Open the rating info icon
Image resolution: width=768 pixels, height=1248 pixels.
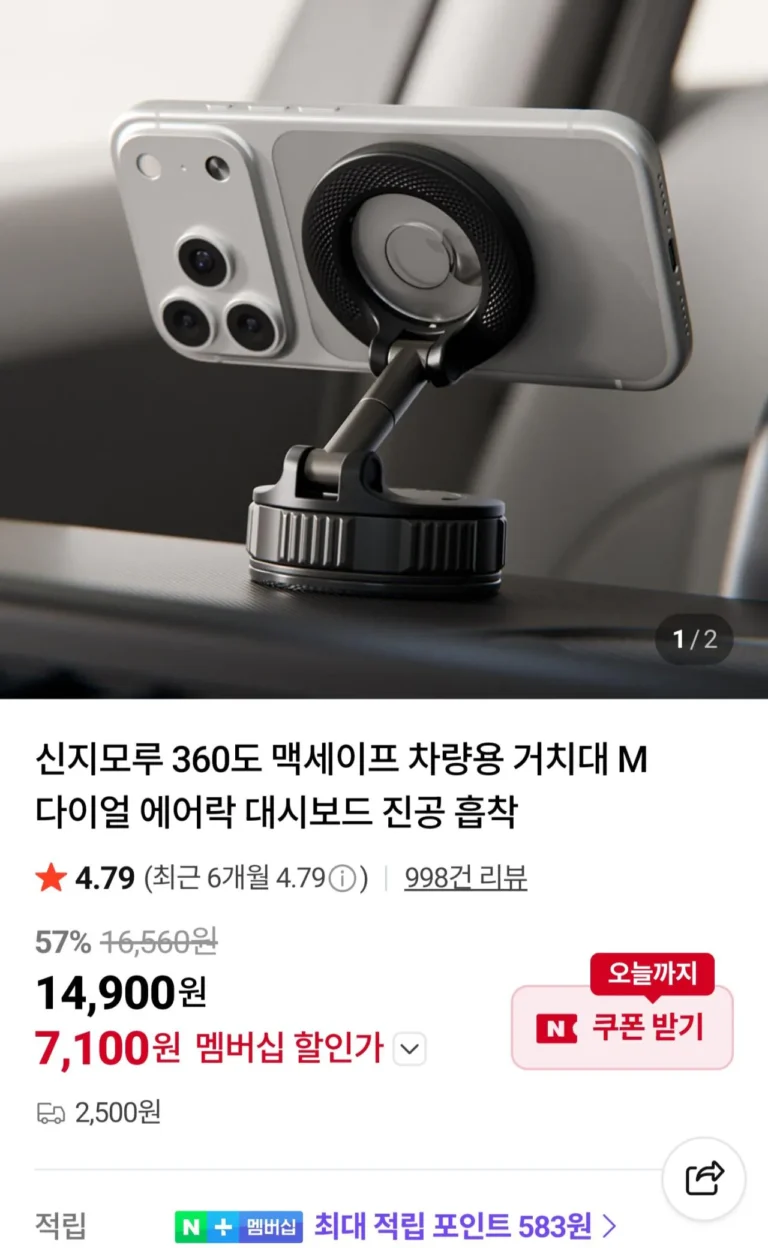(x=342, y=879)
